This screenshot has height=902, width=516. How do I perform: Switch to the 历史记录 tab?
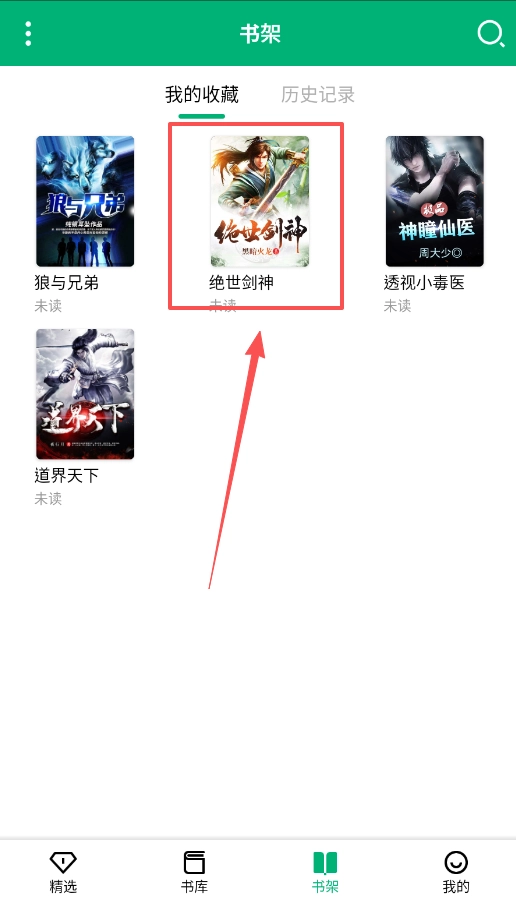(x=318, y=94)
